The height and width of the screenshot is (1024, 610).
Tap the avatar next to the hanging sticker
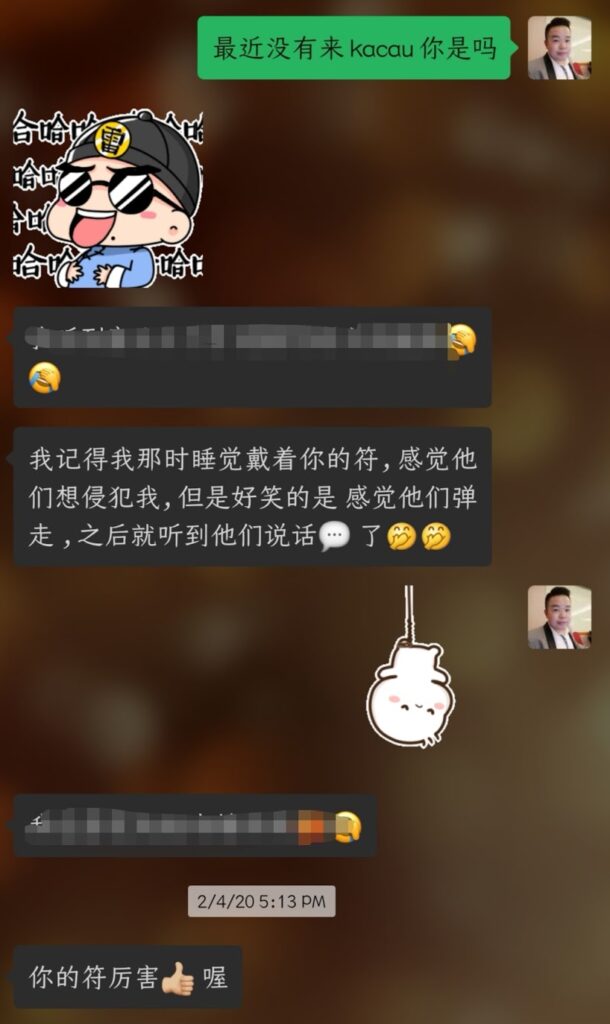point(559,617)
